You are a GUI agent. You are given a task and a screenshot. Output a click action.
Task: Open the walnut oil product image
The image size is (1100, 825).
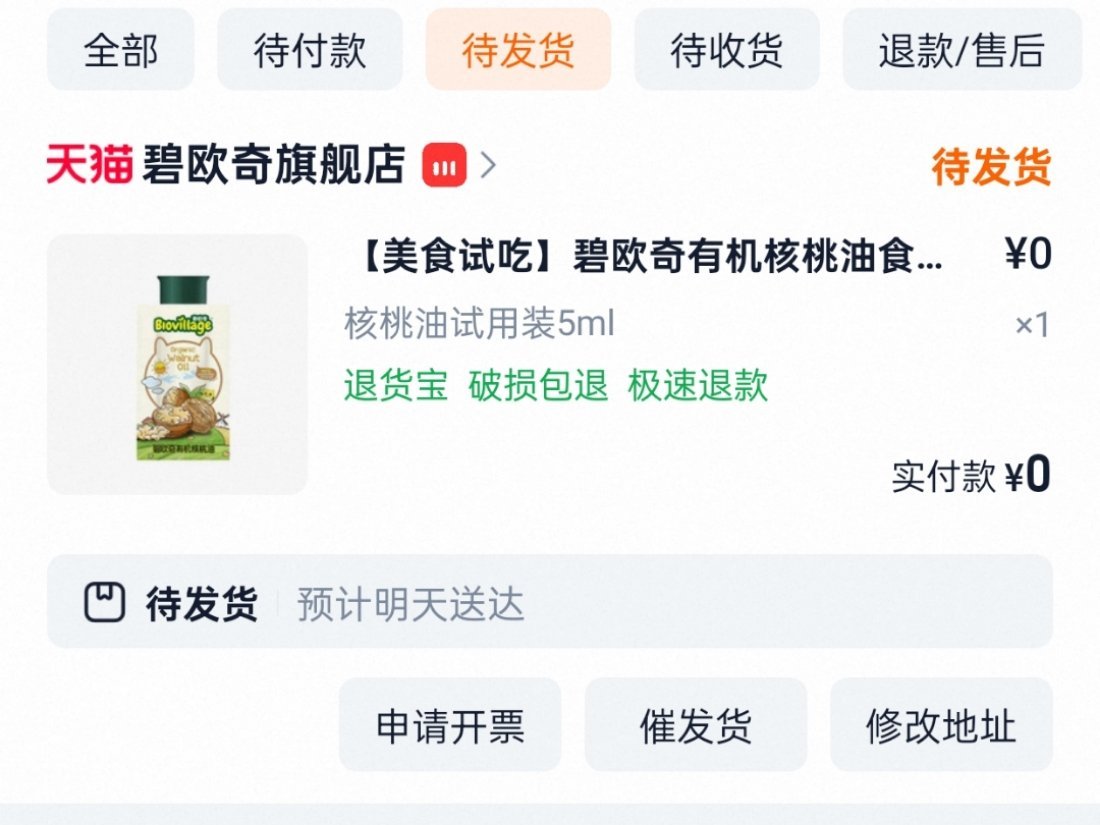[177, 364]
